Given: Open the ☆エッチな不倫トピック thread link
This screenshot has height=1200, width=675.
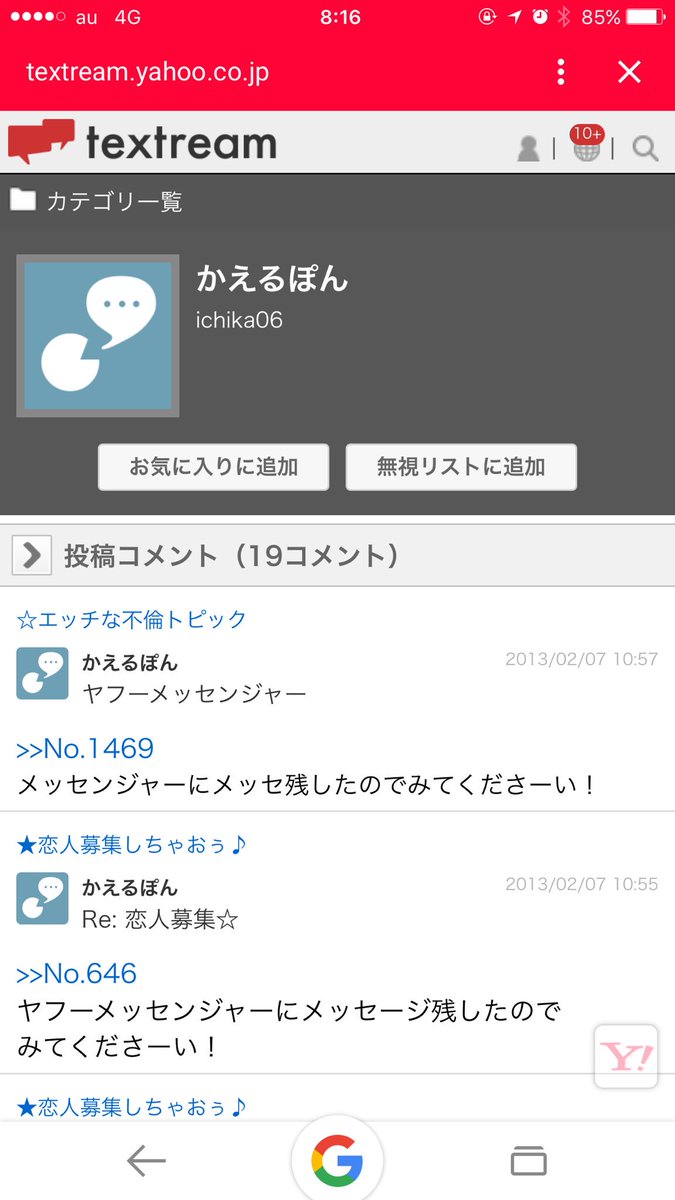Looking at the screenshot, I should pos(132,619).
